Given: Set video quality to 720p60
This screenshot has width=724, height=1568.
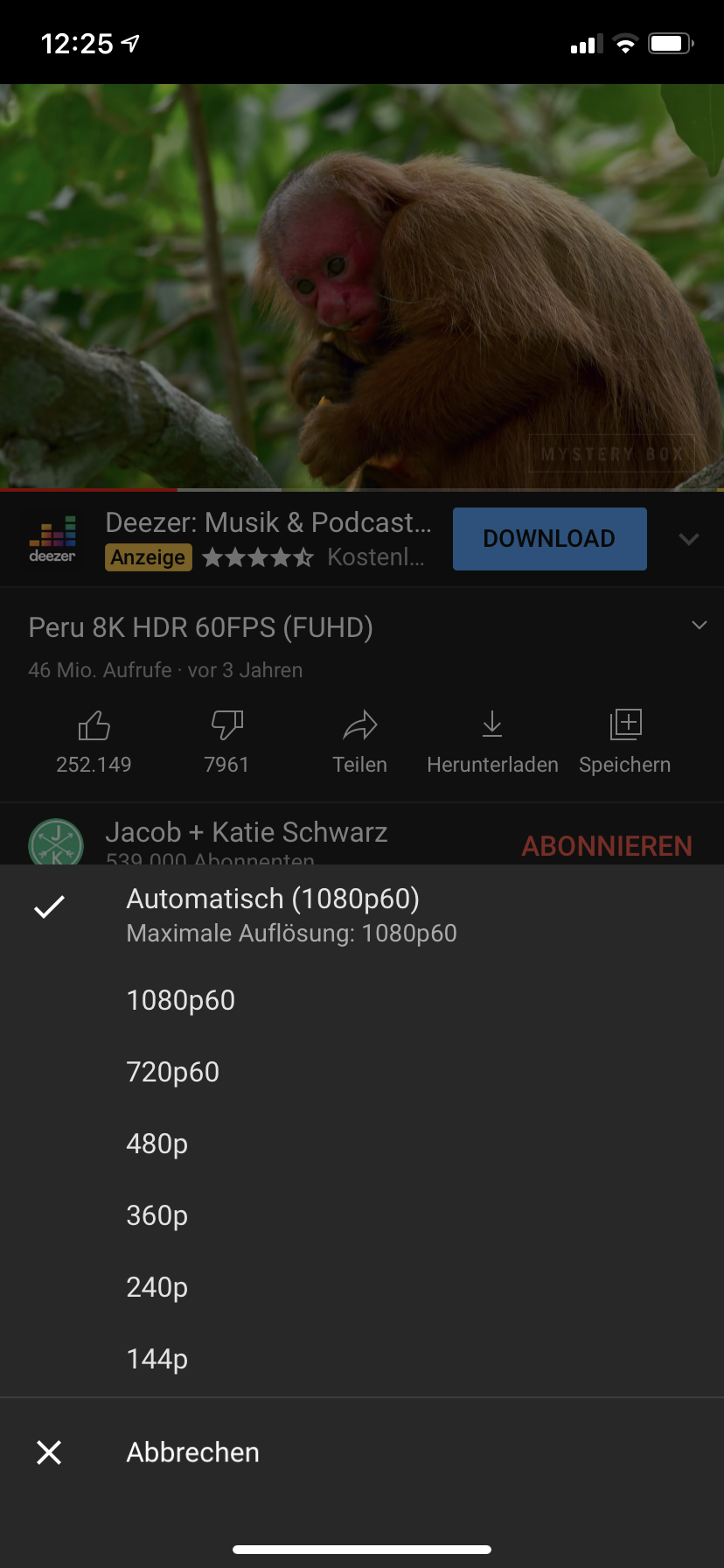Looking at the screenshot, I should 362,1072.
